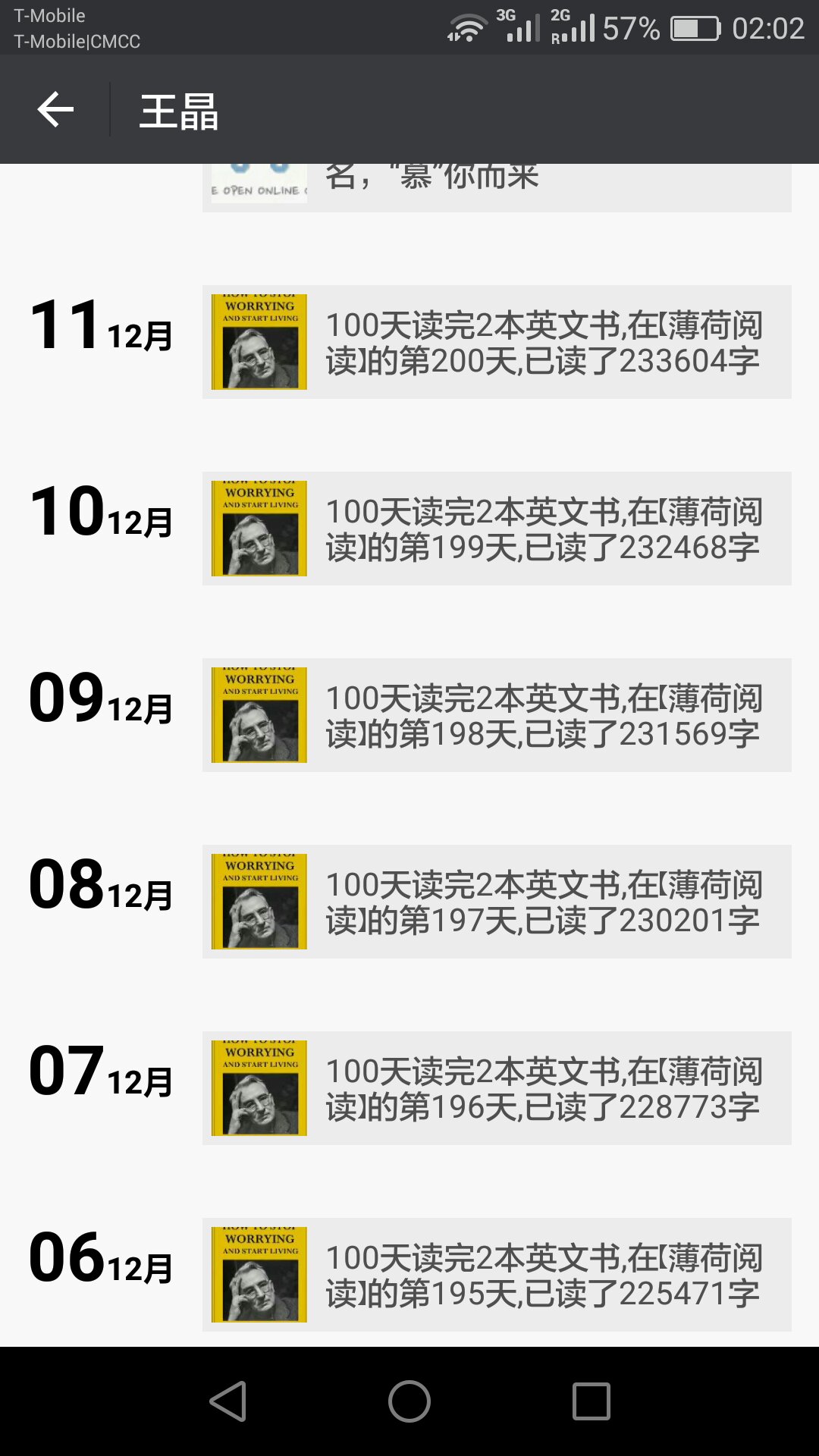Open the 08 December post about day 197
Image resolution: width=819 pixels, height=1456 pixels.
coord(497,902)
